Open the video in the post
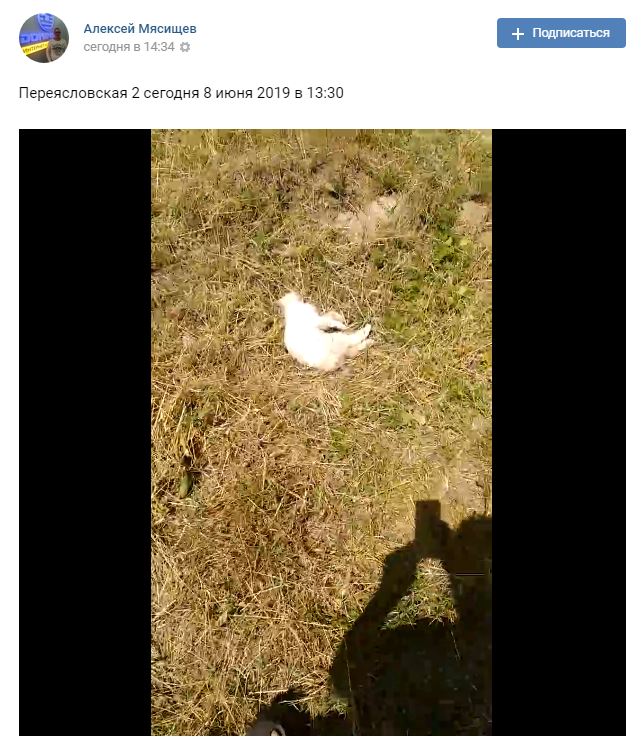 321,432
